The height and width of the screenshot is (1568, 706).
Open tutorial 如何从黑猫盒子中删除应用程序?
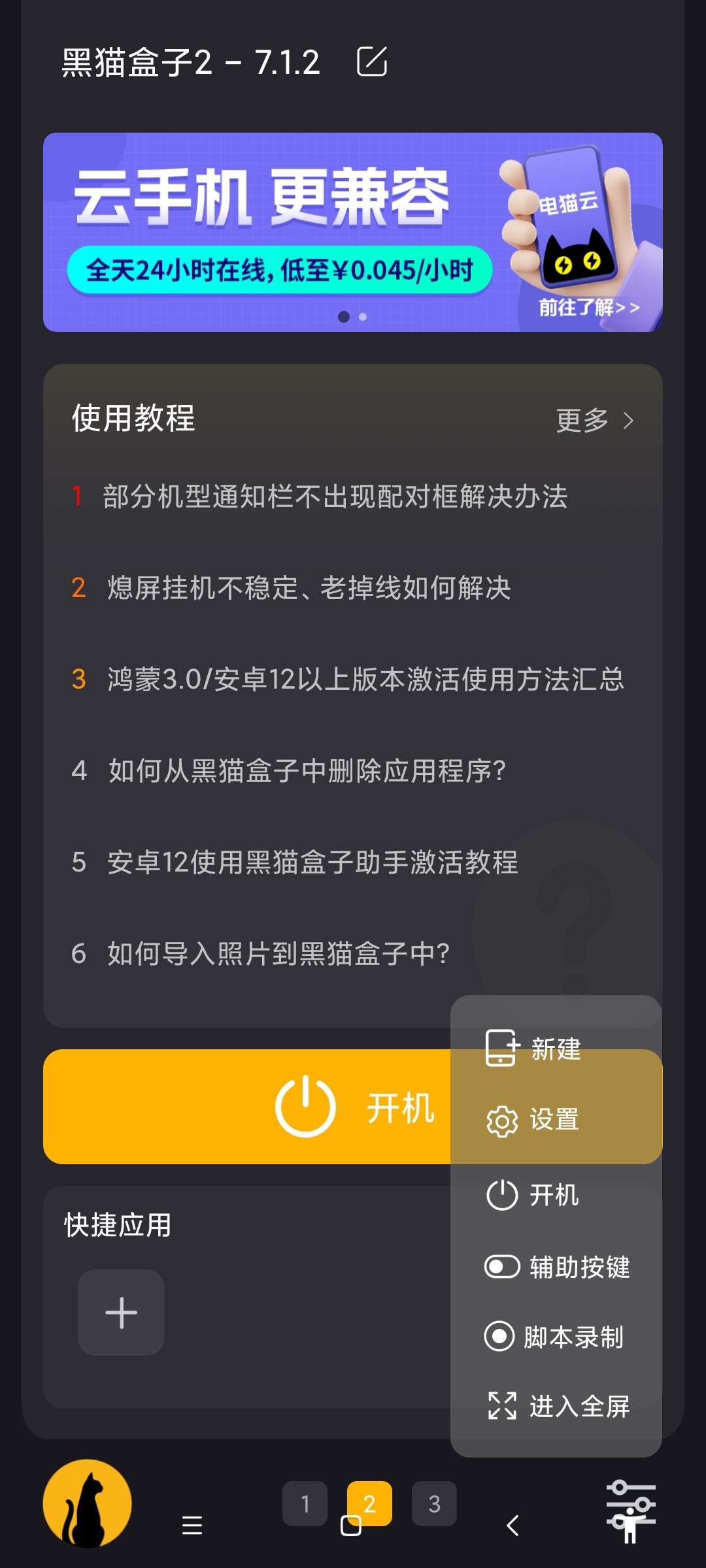tap(307, 771)
